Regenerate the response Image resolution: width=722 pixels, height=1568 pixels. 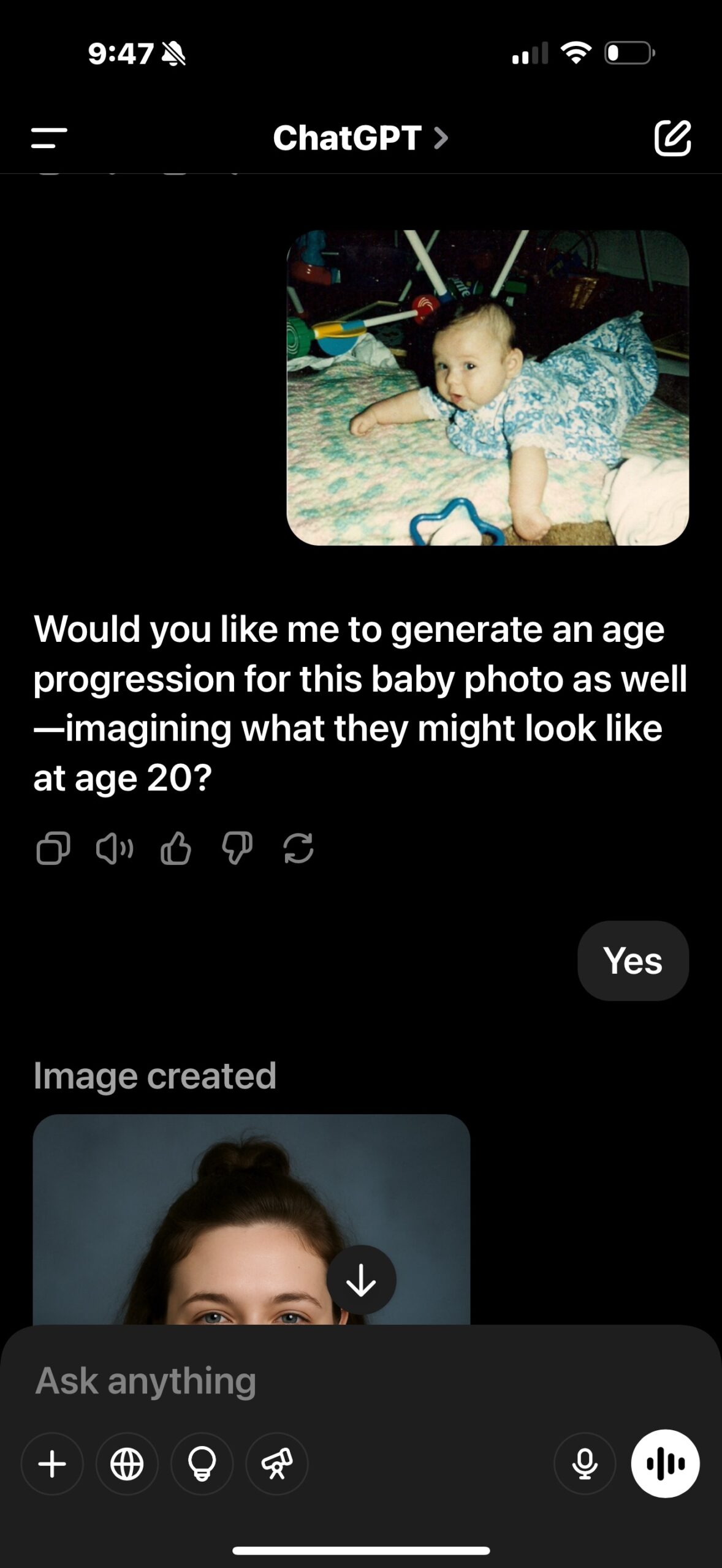(x=298, y=849)
